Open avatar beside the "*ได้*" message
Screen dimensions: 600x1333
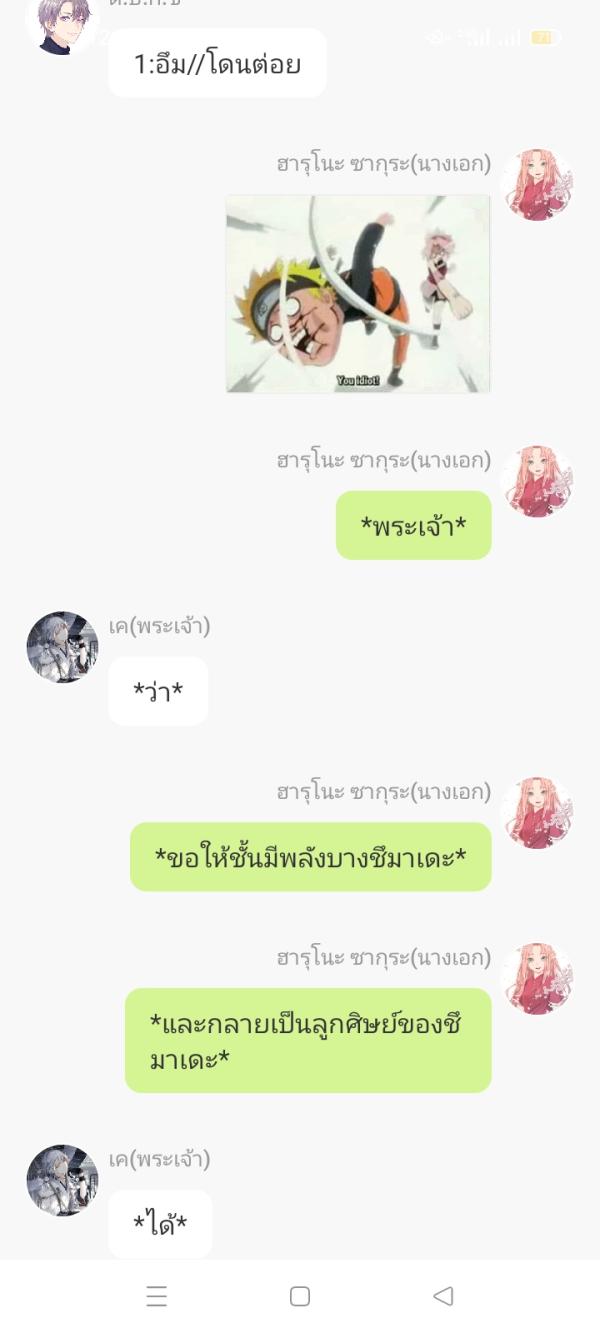click(x=62, y=1180)
